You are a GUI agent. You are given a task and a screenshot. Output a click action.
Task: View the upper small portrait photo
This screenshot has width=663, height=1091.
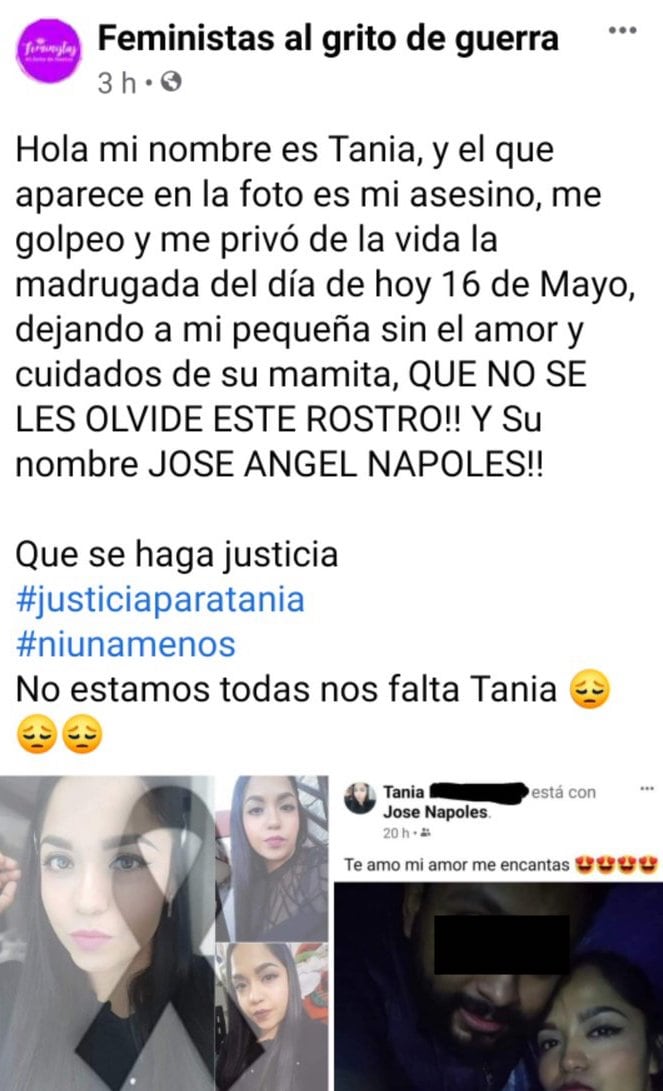click(x=274, y=856)
